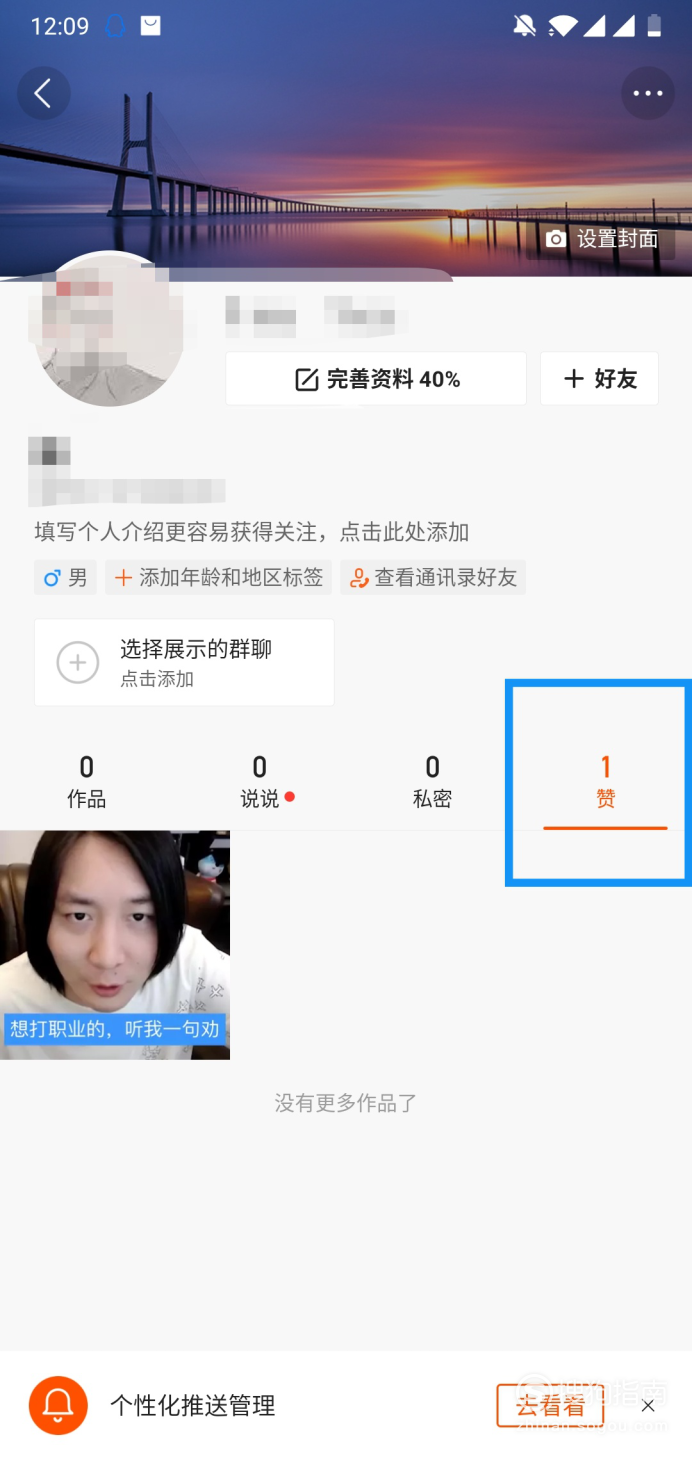Dismiss the 个性化推送管理 banner
Screen dimensions: 692x1460
coord(648,1406)
